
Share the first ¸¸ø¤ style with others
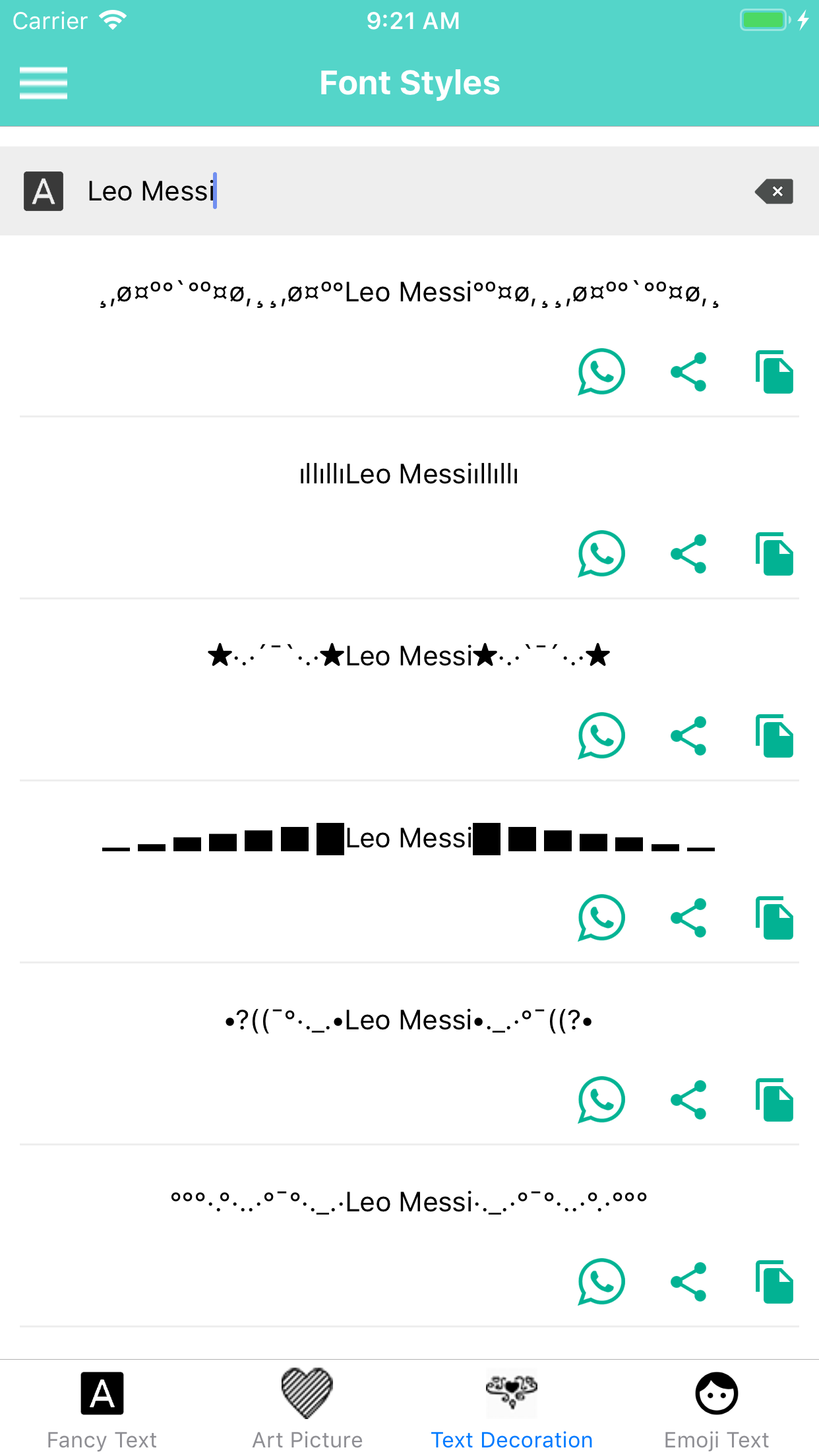pyautogui.click(x=688, y=372)
